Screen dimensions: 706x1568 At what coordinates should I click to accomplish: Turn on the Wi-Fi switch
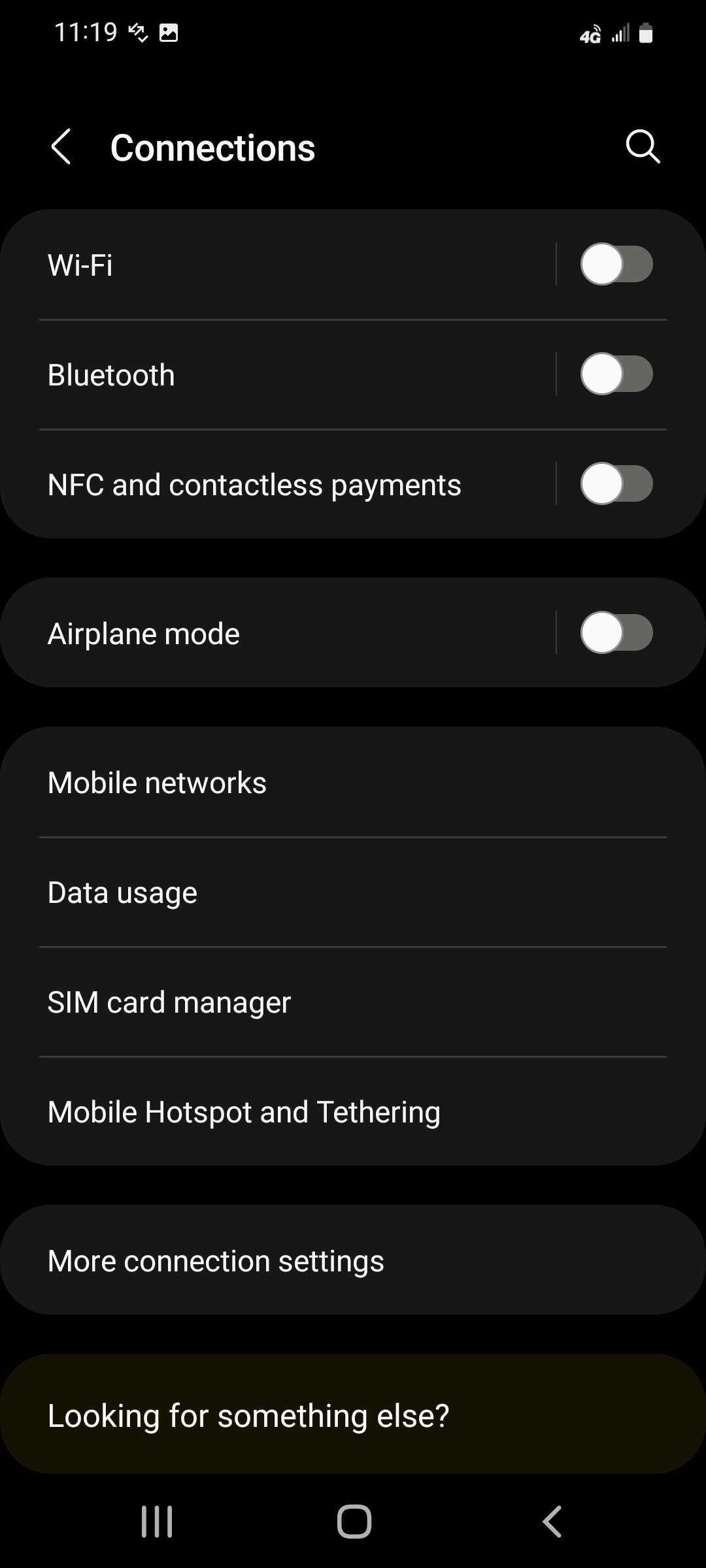click(x=616, y=265)
